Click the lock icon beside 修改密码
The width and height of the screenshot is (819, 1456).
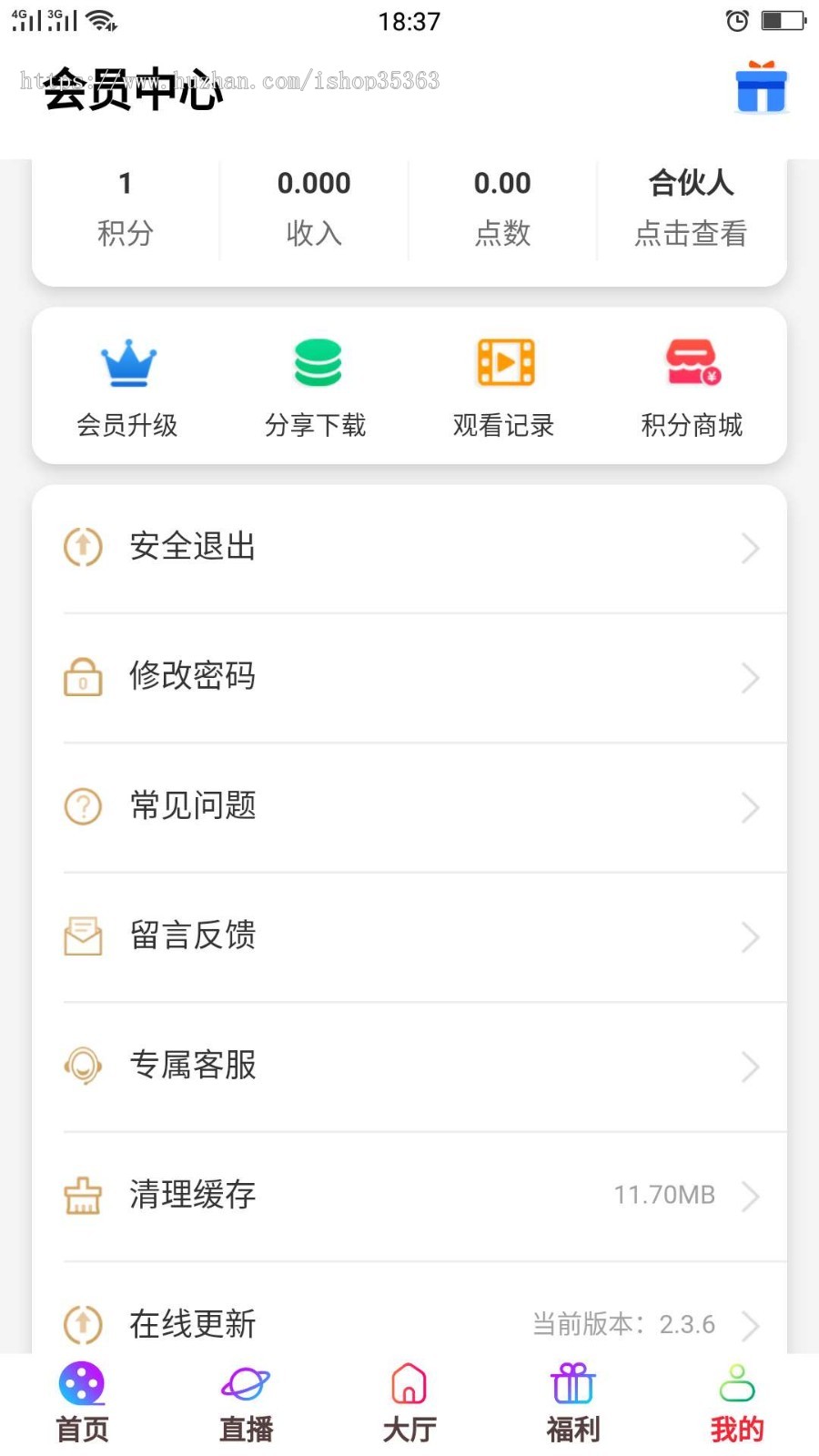pos(83,677)
